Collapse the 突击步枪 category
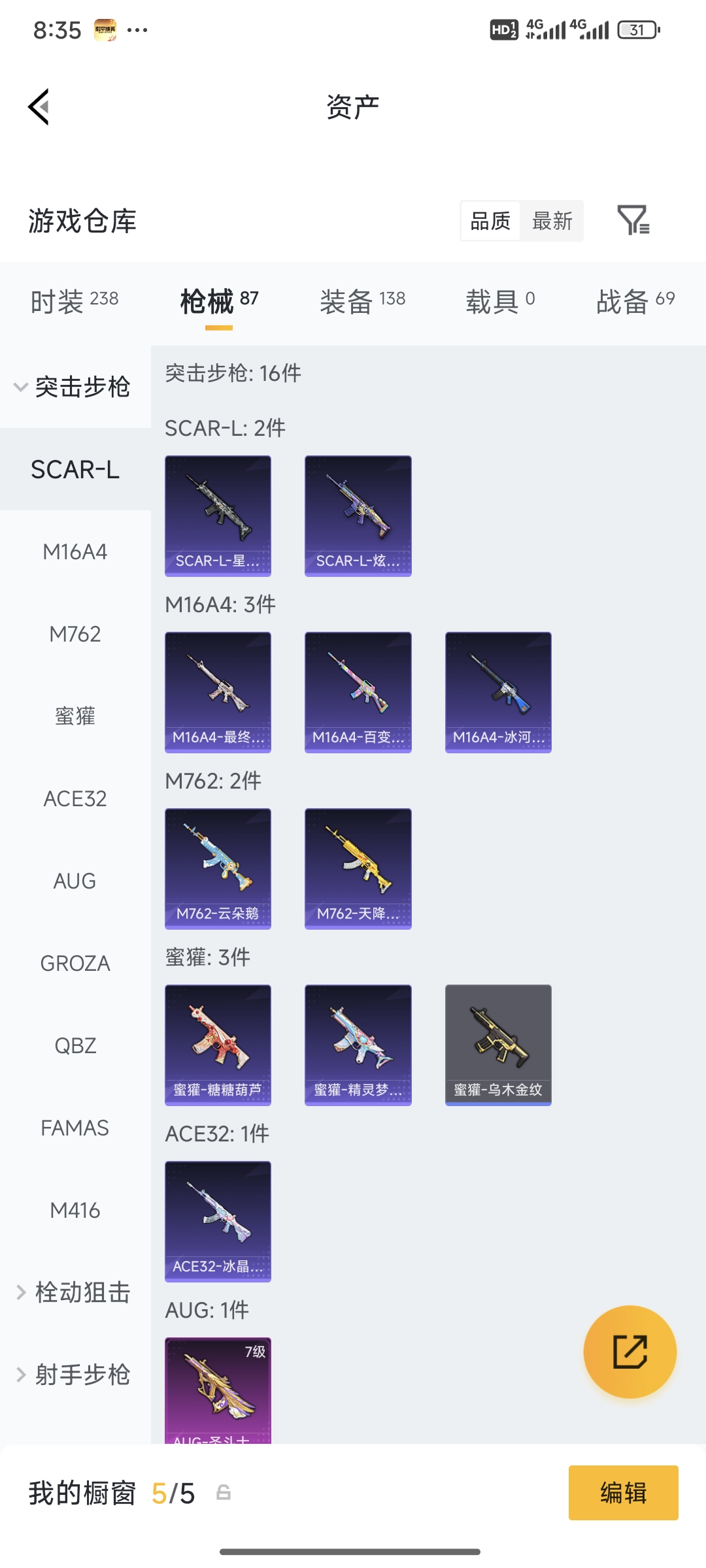The image size is (706, 1568). click(73, 387)
